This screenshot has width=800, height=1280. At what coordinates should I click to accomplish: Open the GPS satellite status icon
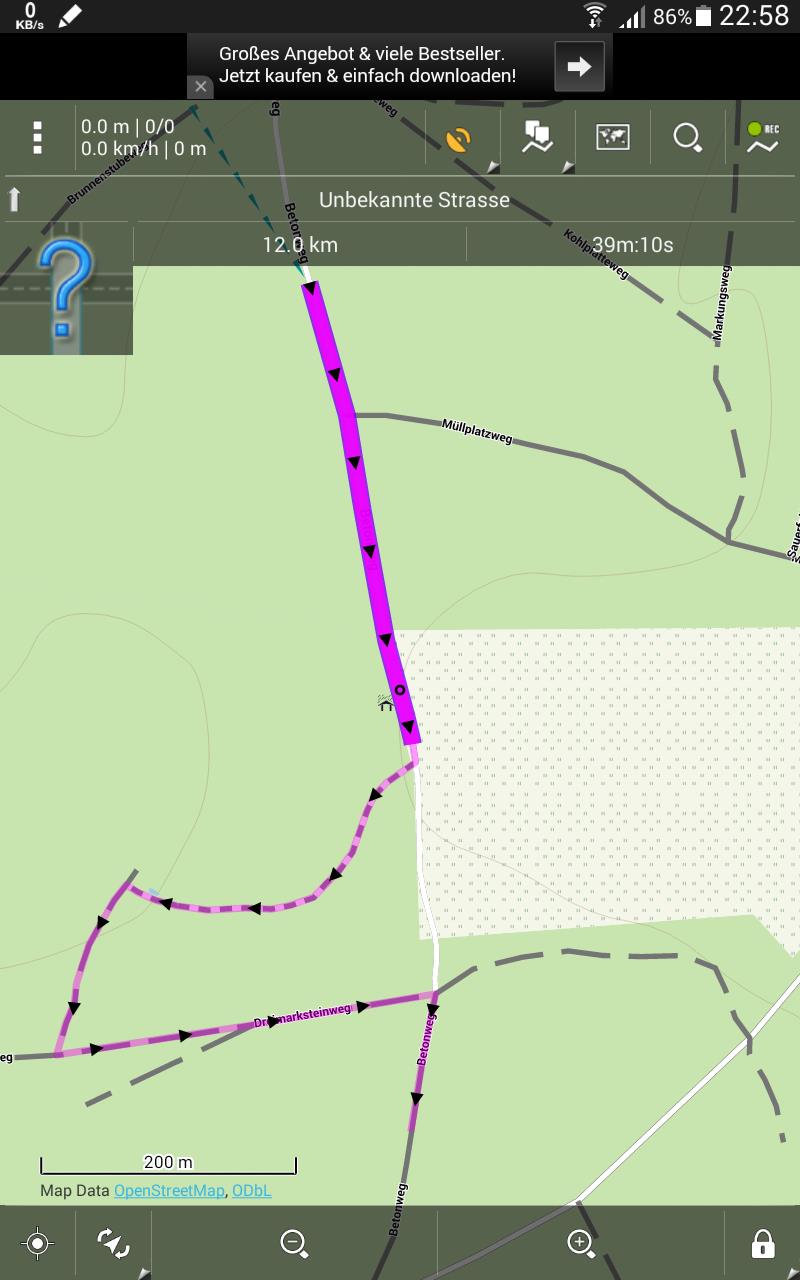[x=458, y=138]
